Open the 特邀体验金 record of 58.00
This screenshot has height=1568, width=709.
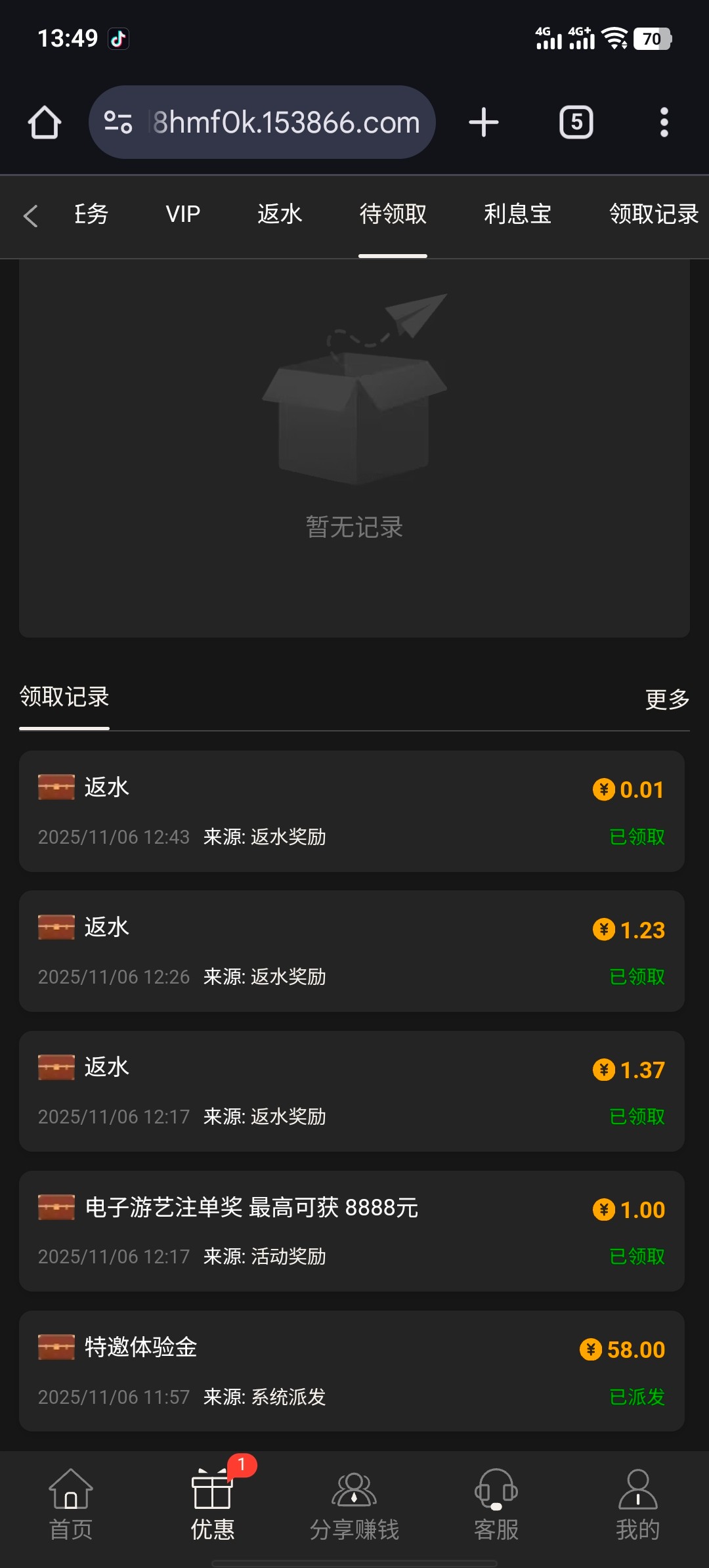point(352,1371)
